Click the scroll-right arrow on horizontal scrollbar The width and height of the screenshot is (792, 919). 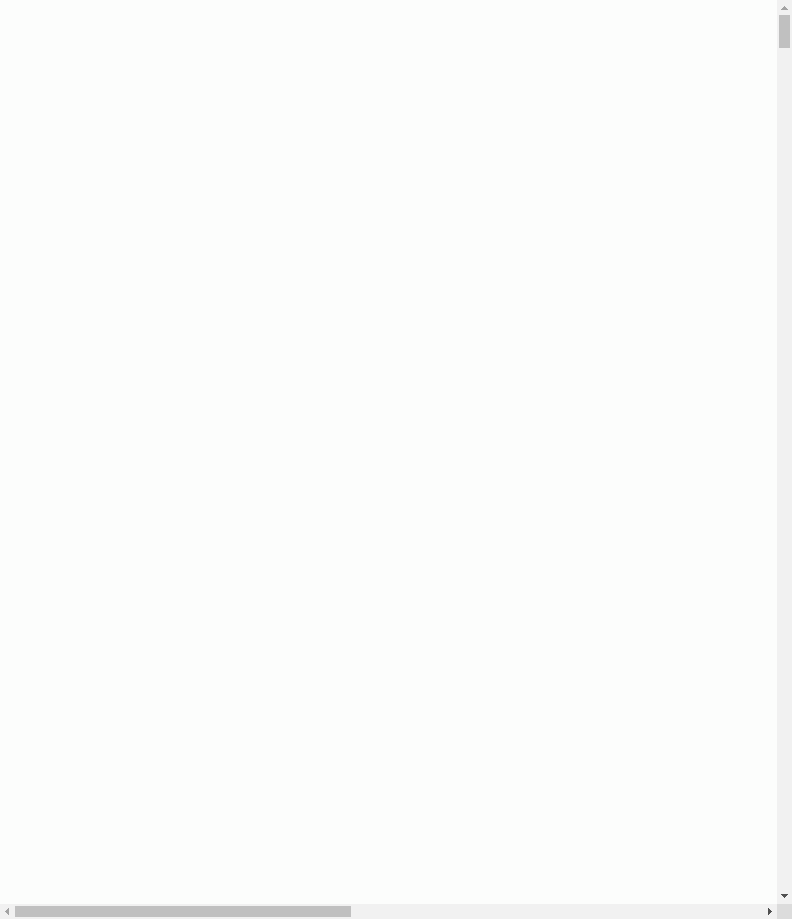(769, 911)
